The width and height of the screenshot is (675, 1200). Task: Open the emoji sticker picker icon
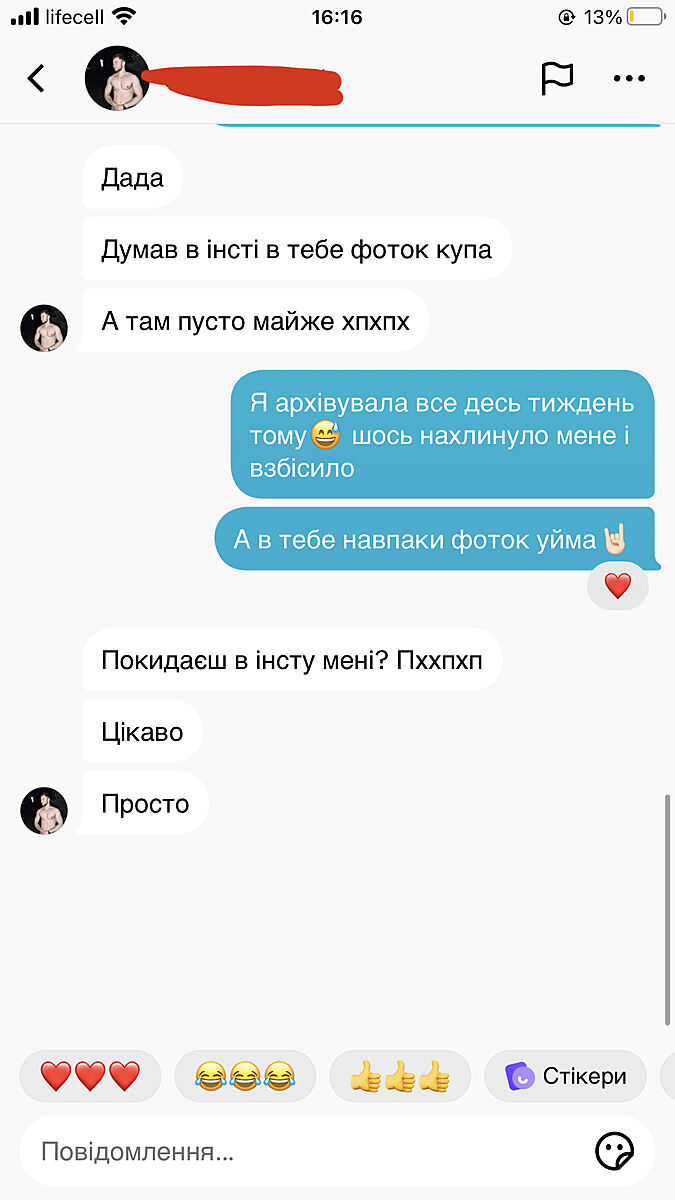tap(615, 1152)
